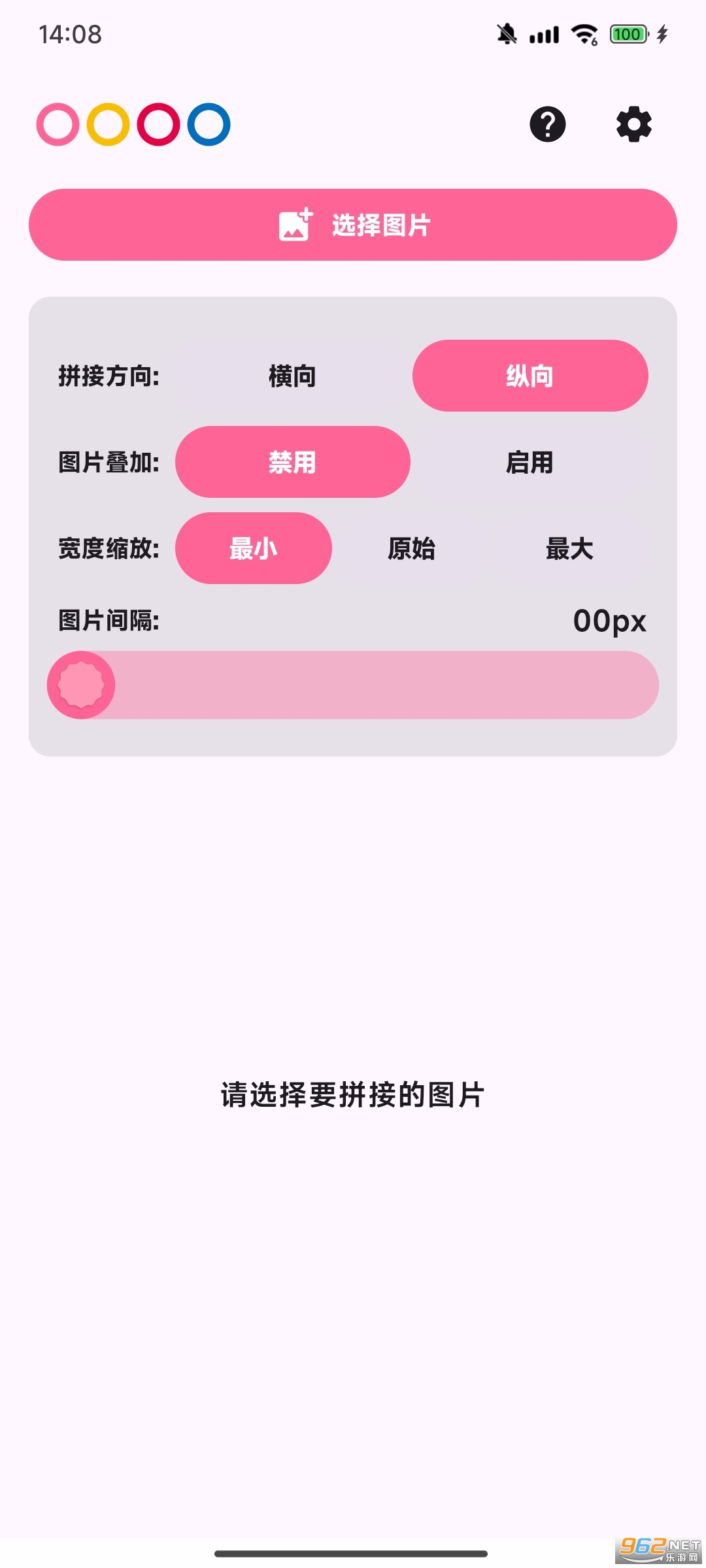Keep 纵向 stitching direction selected
The height and width of the screenshot is (1568, 706).
pyautogui.click(x=530, y=376)
